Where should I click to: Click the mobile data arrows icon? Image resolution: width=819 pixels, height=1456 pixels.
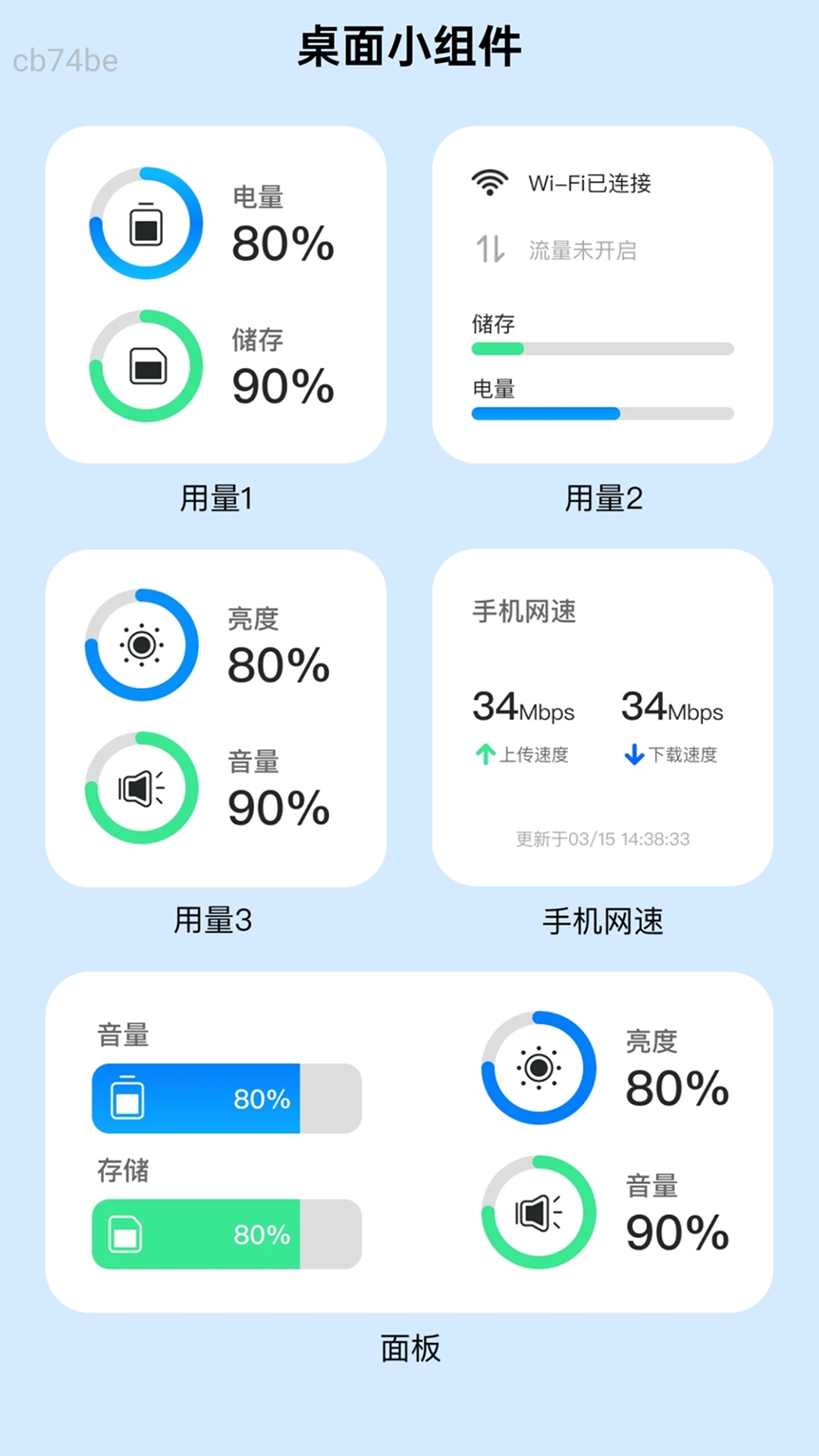pyautogui.click(x=490, y=250)
